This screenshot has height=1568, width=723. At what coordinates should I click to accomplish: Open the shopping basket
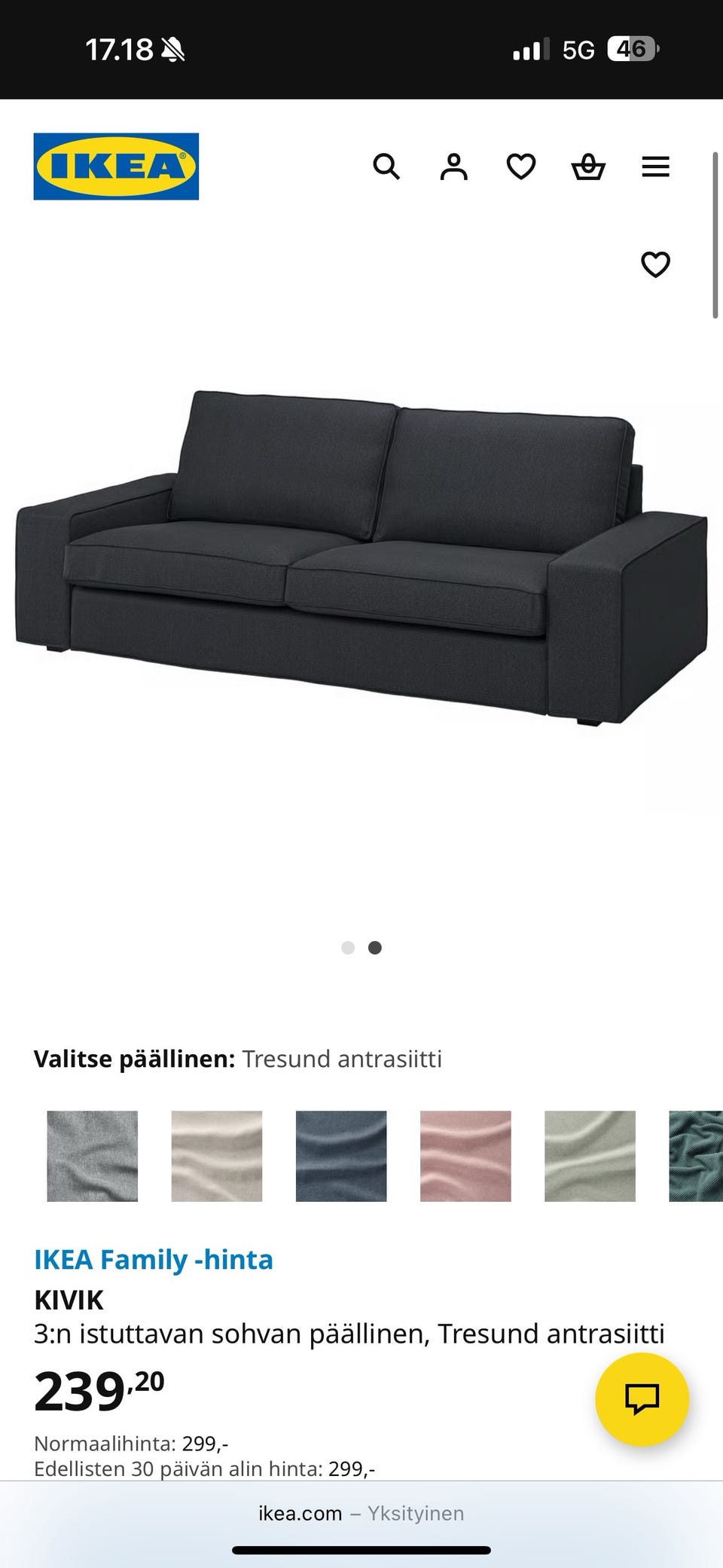588,167
